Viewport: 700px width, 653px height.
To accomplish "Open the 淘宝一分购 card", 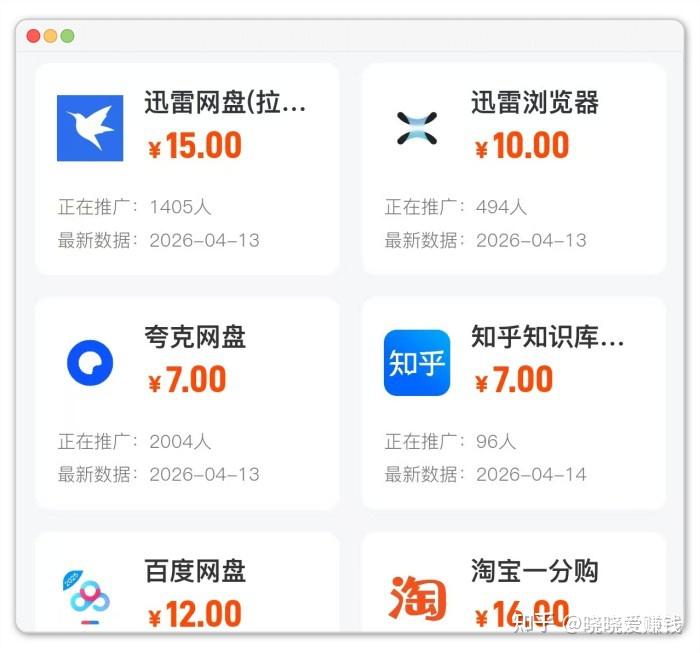I will click(513, 584).
